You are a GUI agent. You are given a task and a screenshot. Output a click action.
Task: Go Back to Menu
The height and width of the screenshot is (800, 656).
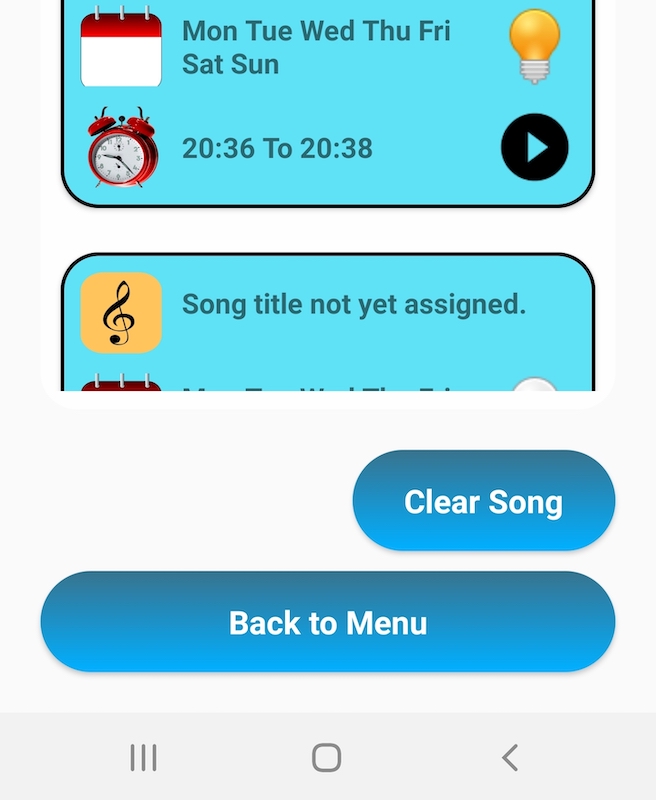tap(328, 623)
